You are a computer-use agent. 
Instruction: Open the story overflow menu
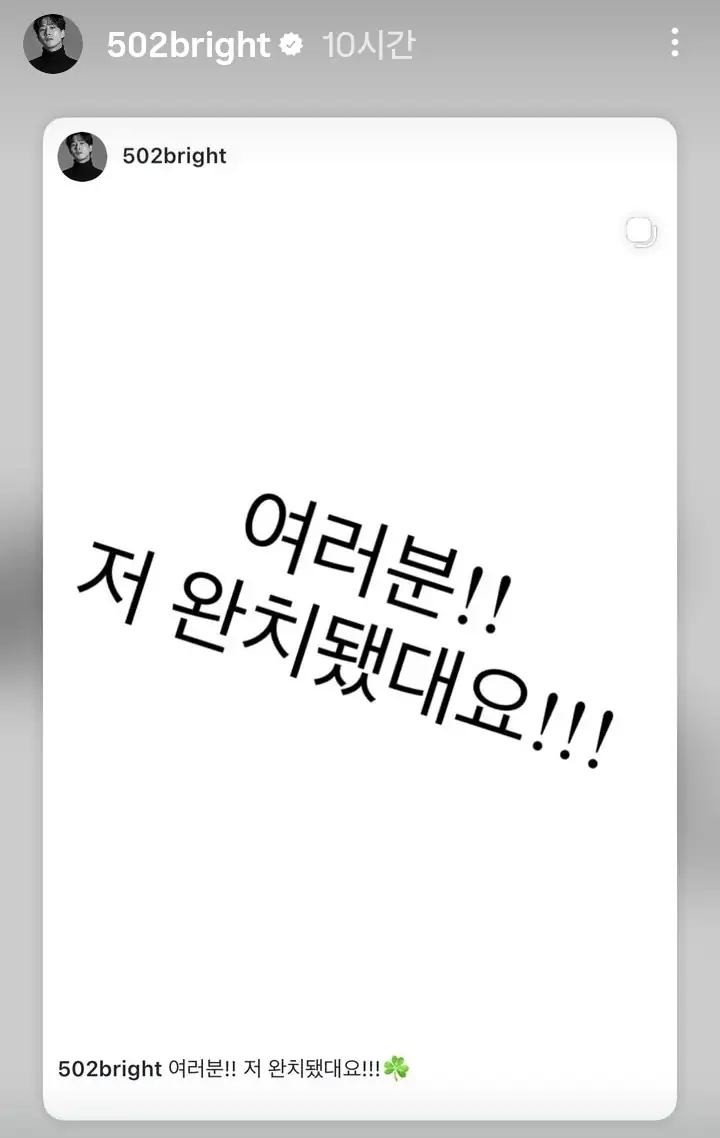[675, 42]
